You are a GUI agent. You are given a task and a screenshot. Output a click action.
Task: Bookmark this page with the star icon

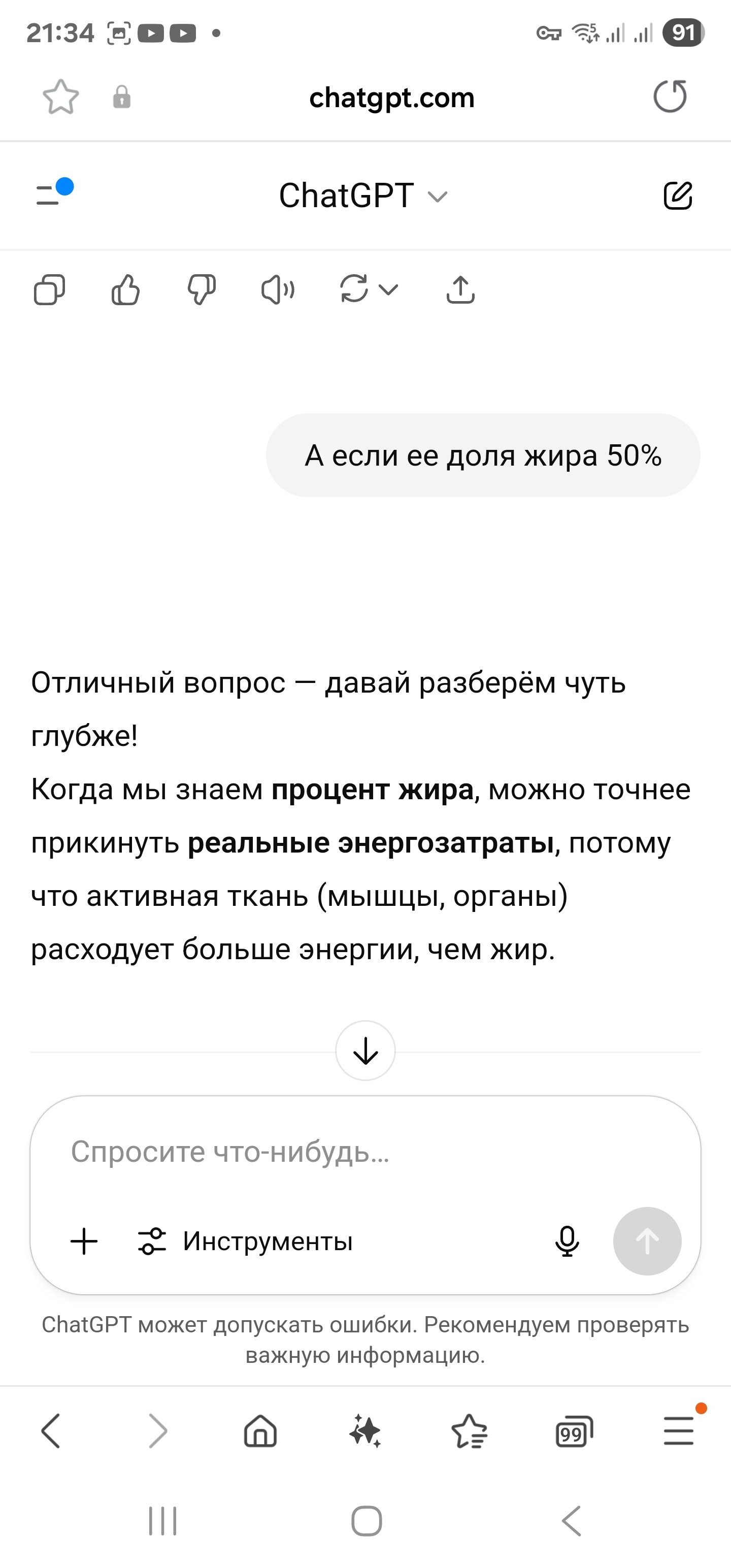pos(61,97)
